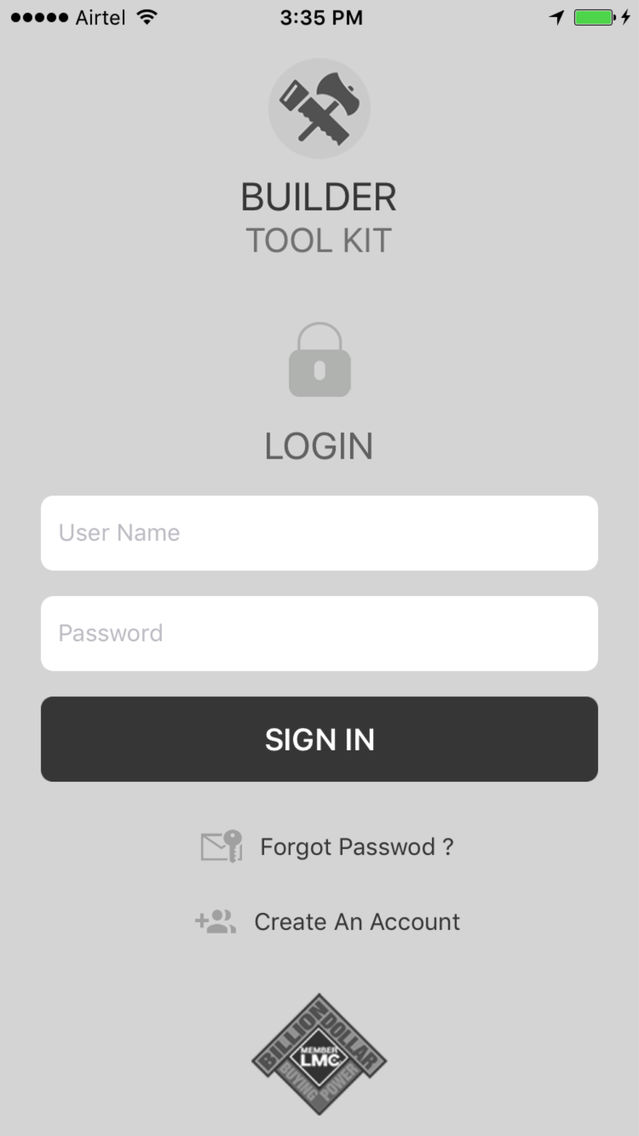
Task: Tap the User Name field
Action: [x=319, y=532]
